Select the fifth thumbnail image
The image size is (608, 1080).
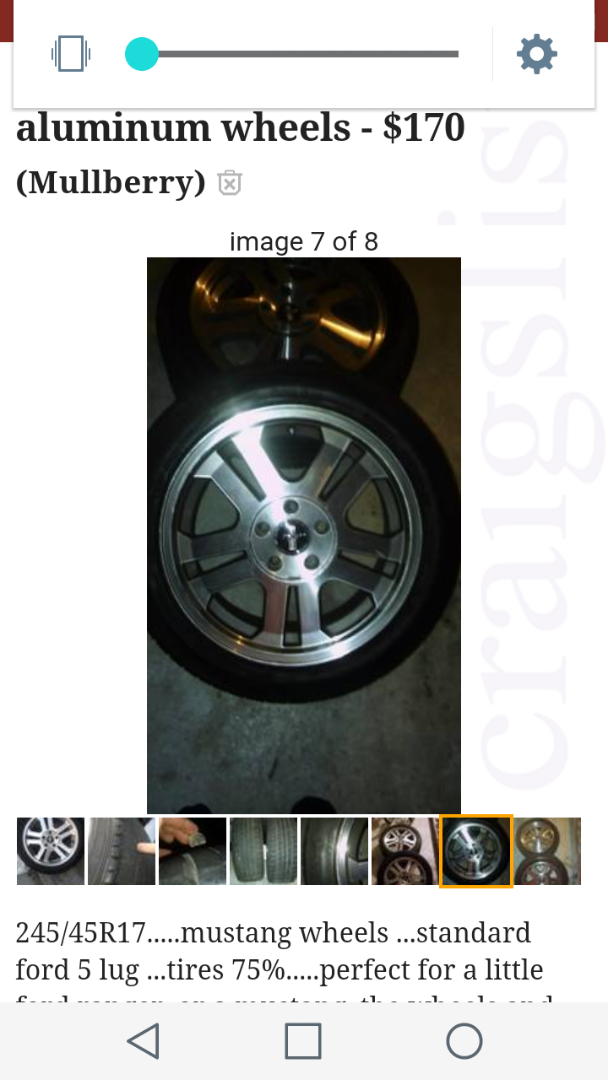coord(334,851)
